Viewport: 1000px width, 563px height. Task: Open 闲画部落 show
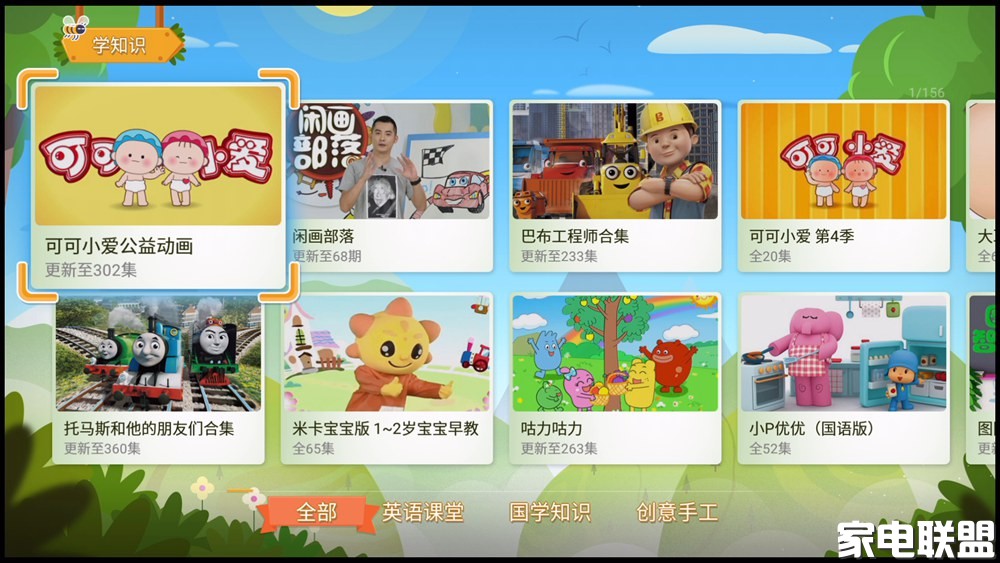(389, 185)
